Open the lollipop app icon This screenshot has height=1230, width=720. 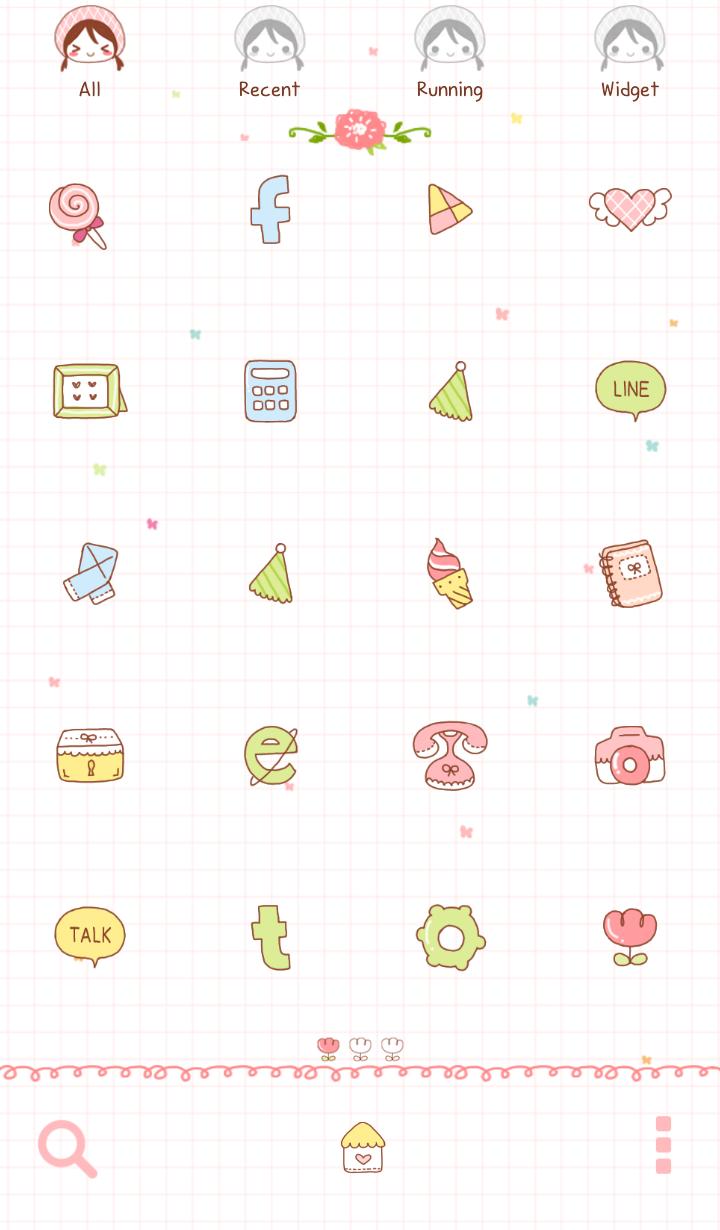(78, 214)
